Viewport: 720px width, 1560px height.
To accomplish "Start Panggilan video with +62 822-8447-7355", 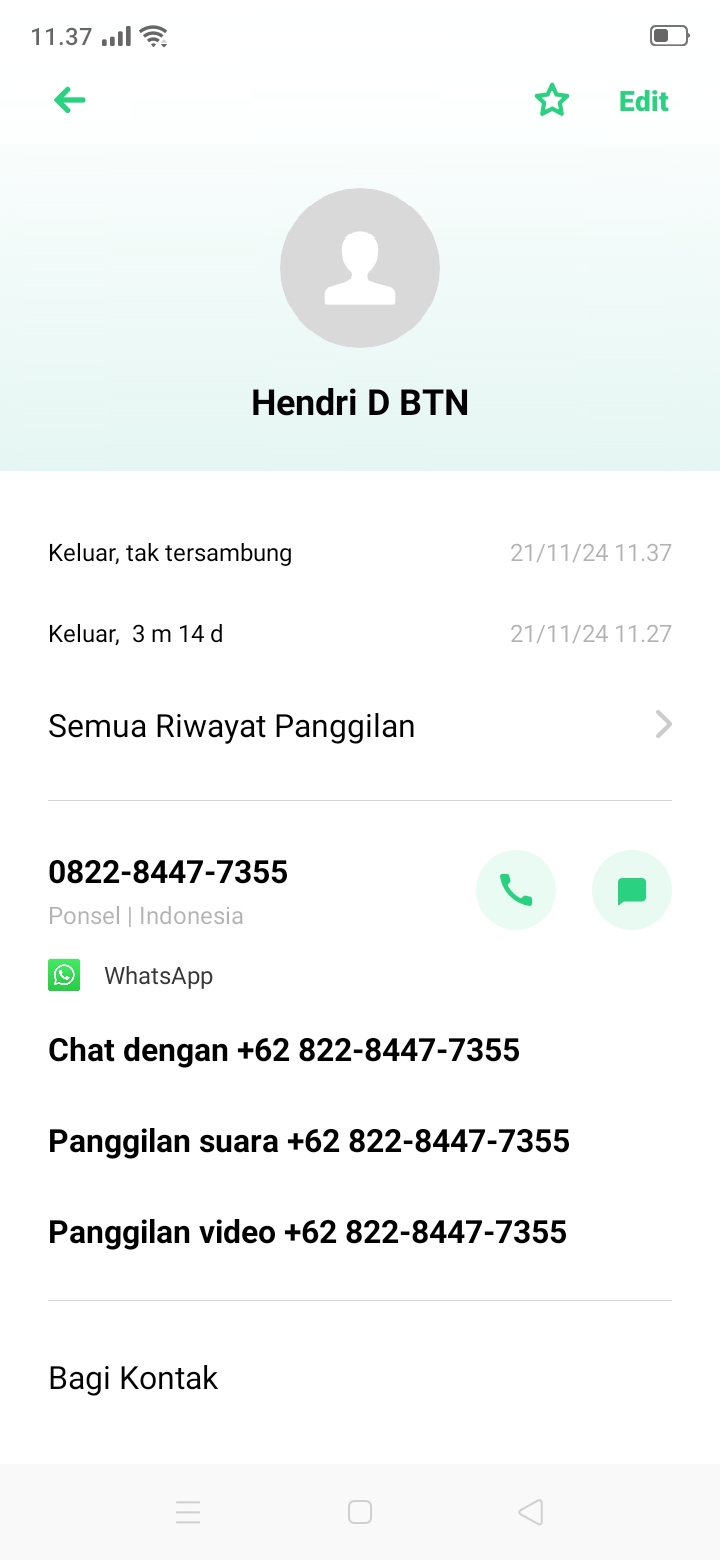I will point(307,1232).
